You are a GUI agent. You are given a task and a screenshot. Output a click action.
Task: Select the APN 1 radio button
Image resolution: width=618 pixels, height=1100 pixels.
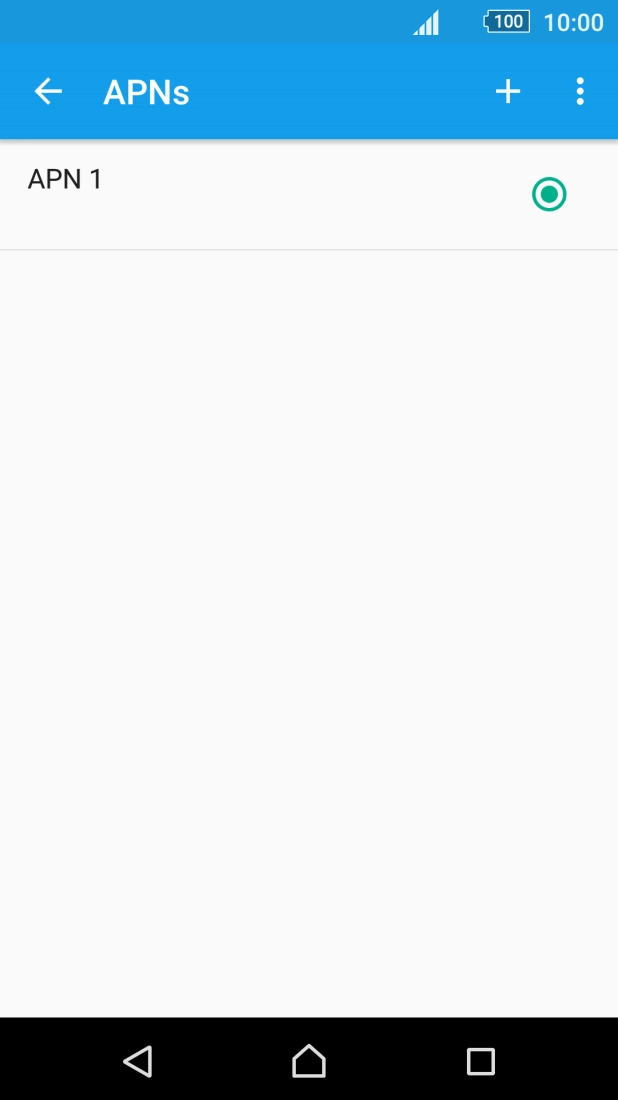pyautogui.click(x=549, y=194)
